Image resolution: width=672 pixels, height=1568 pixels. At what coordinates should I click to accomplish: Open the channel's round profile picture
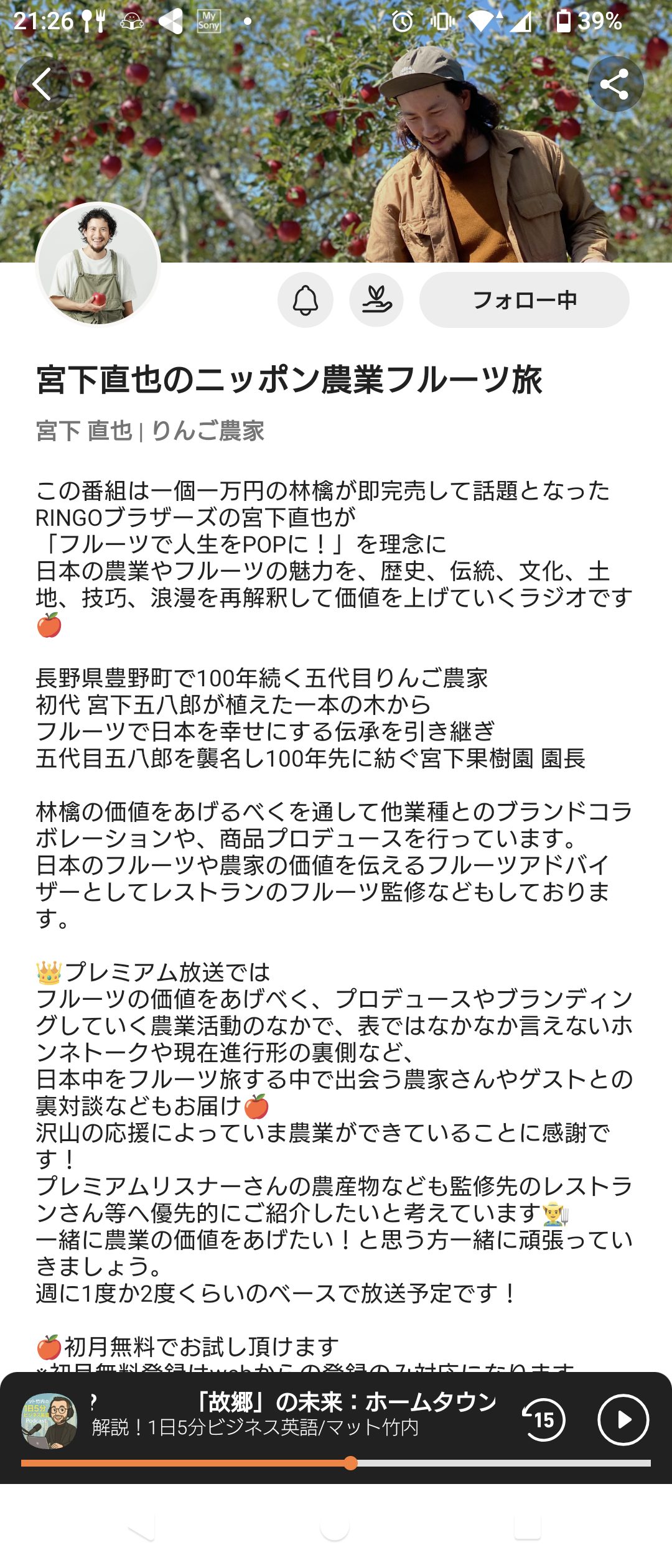98,264
